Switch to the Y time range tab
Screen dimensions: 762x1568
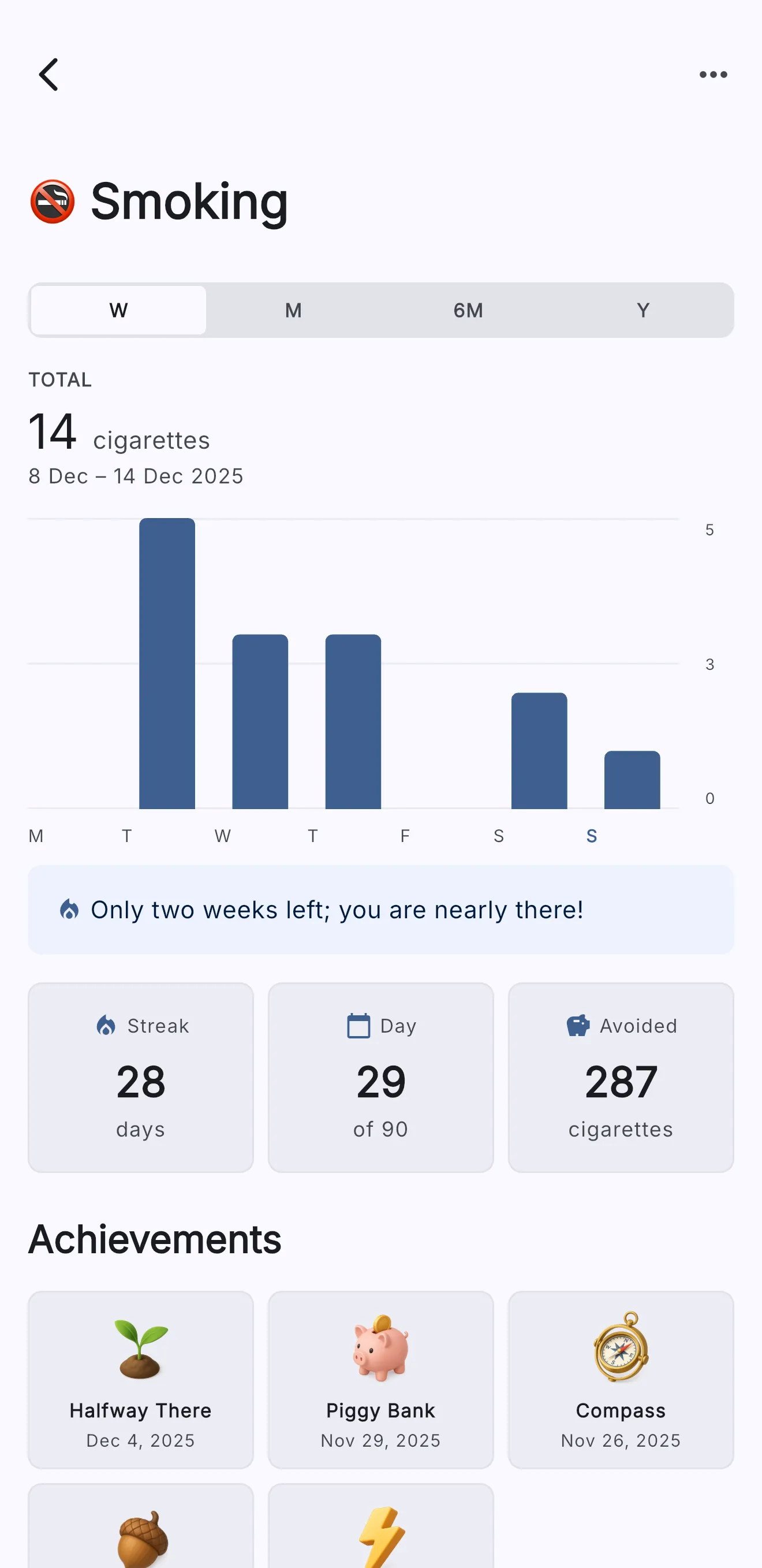pos(643,311)
